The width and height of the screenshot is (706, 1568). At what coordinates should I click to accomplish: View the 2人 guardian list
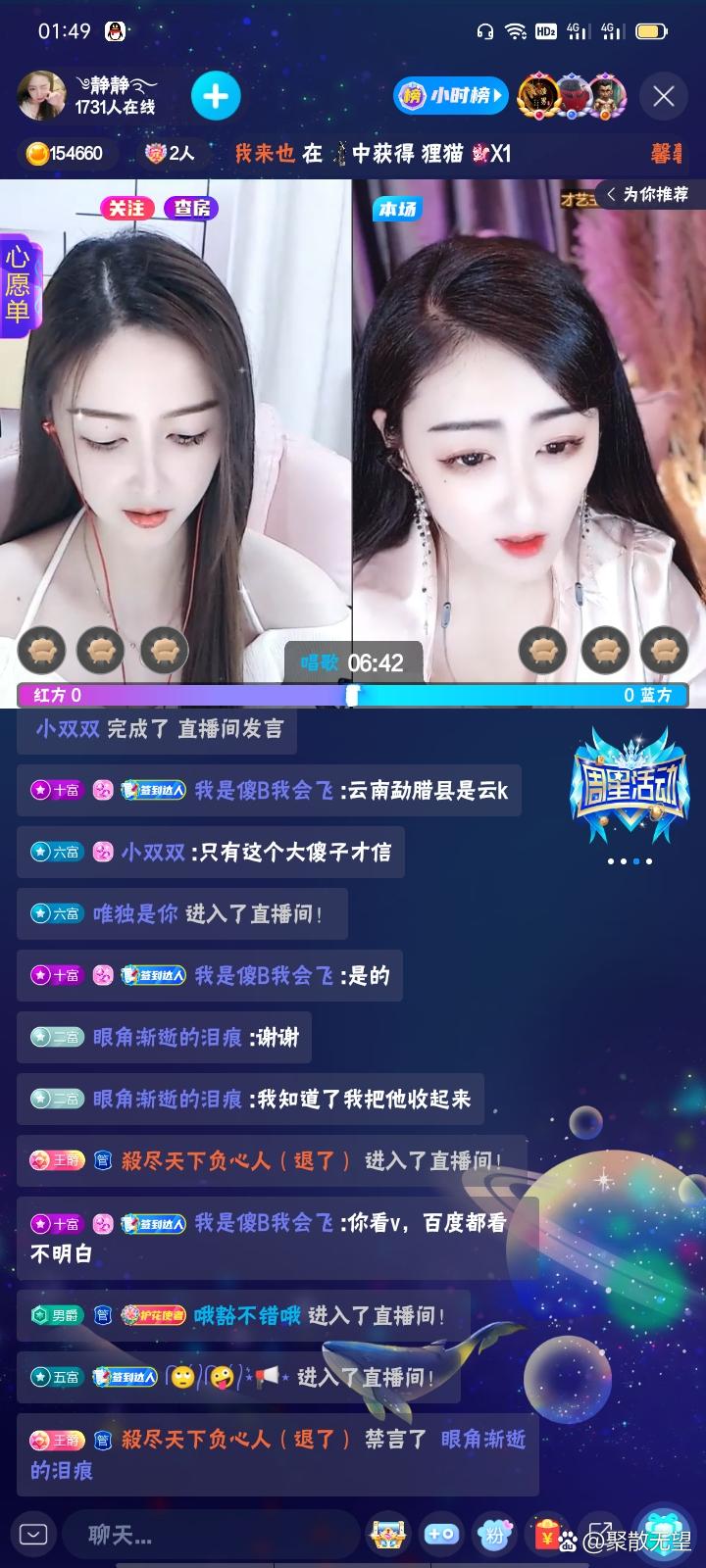[x=170, y=153]
